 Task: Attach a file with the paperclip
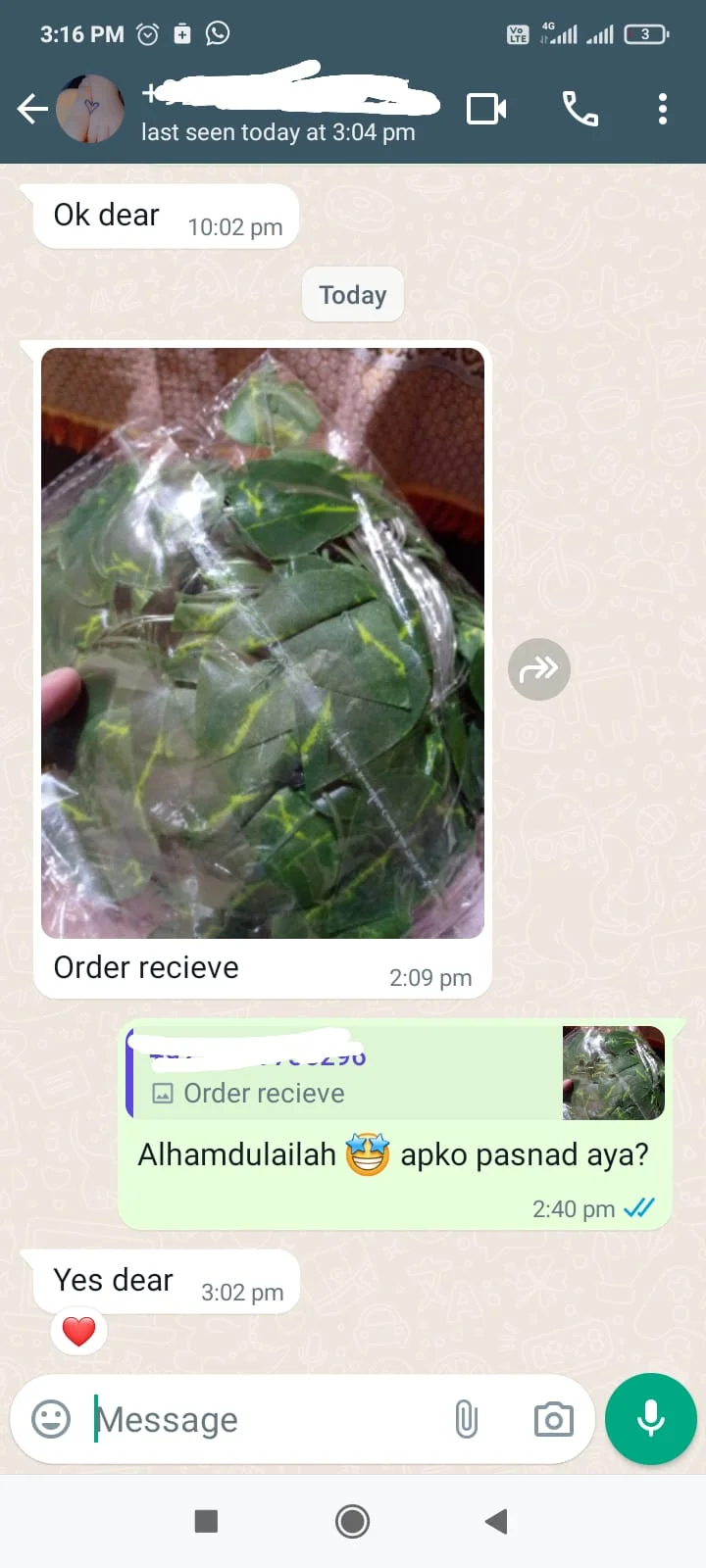[467, 1419]
